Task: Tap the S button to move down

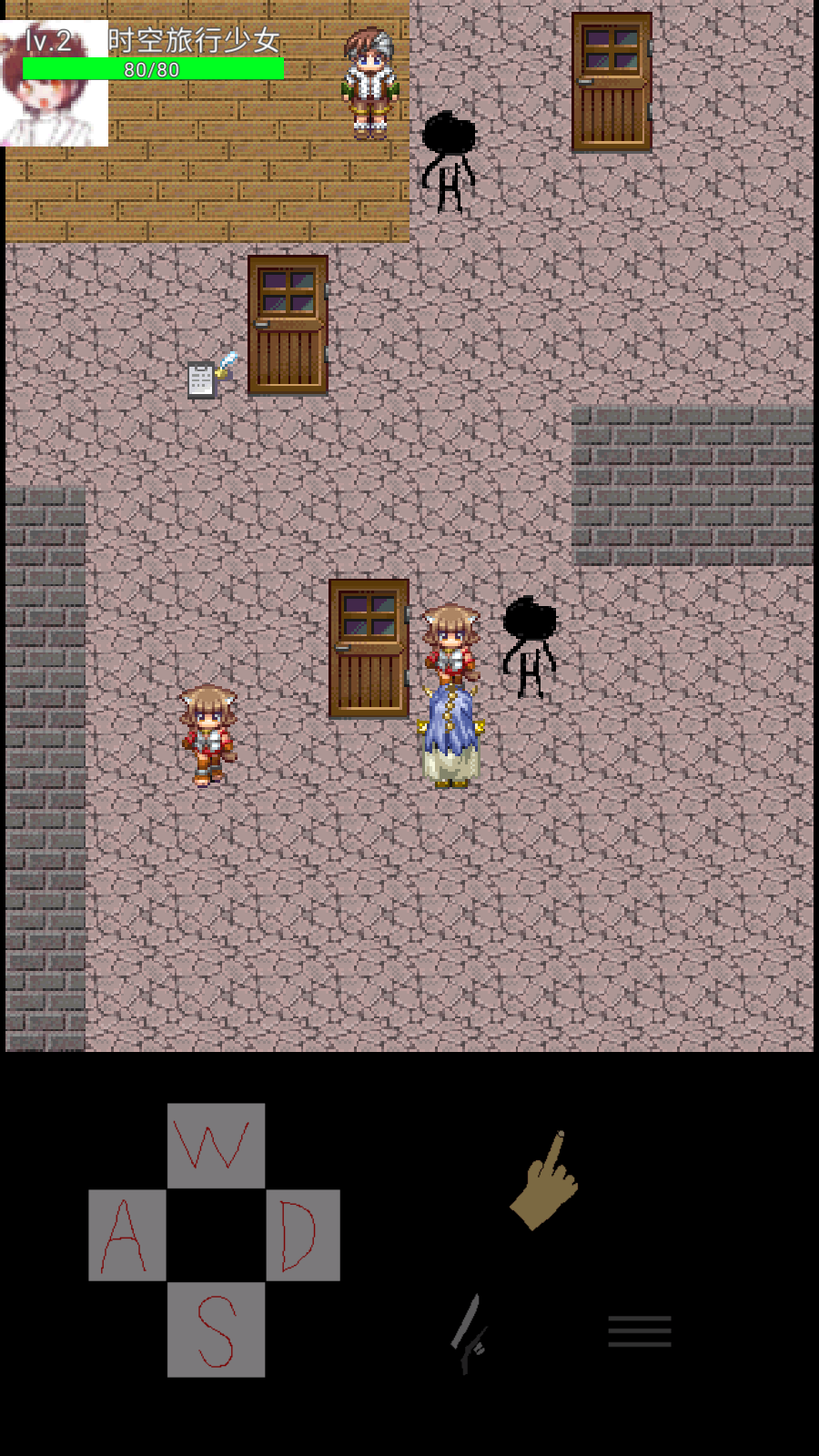Action: coord(216,1329)
